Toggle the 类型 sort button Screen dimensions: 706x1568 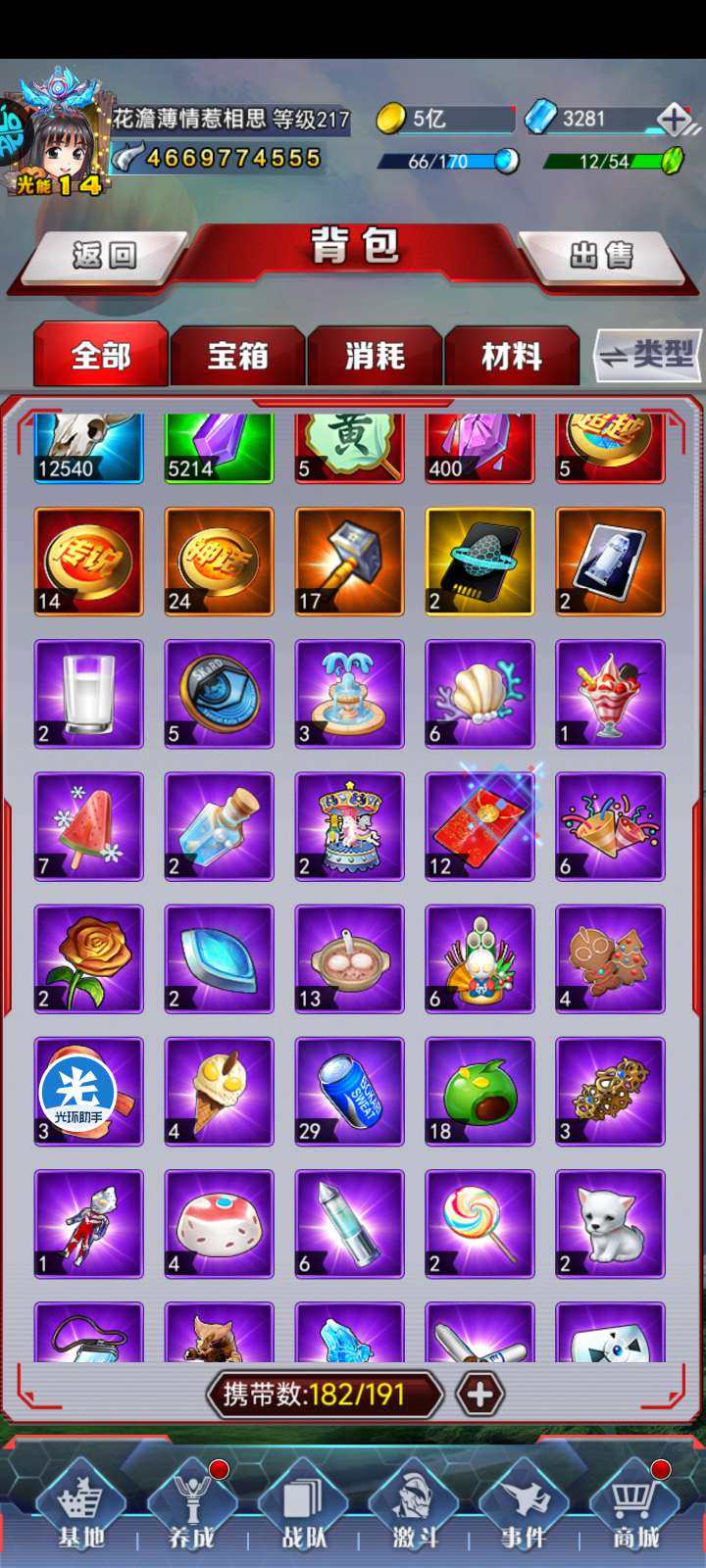pyautogui.click(x=648, y=355)
